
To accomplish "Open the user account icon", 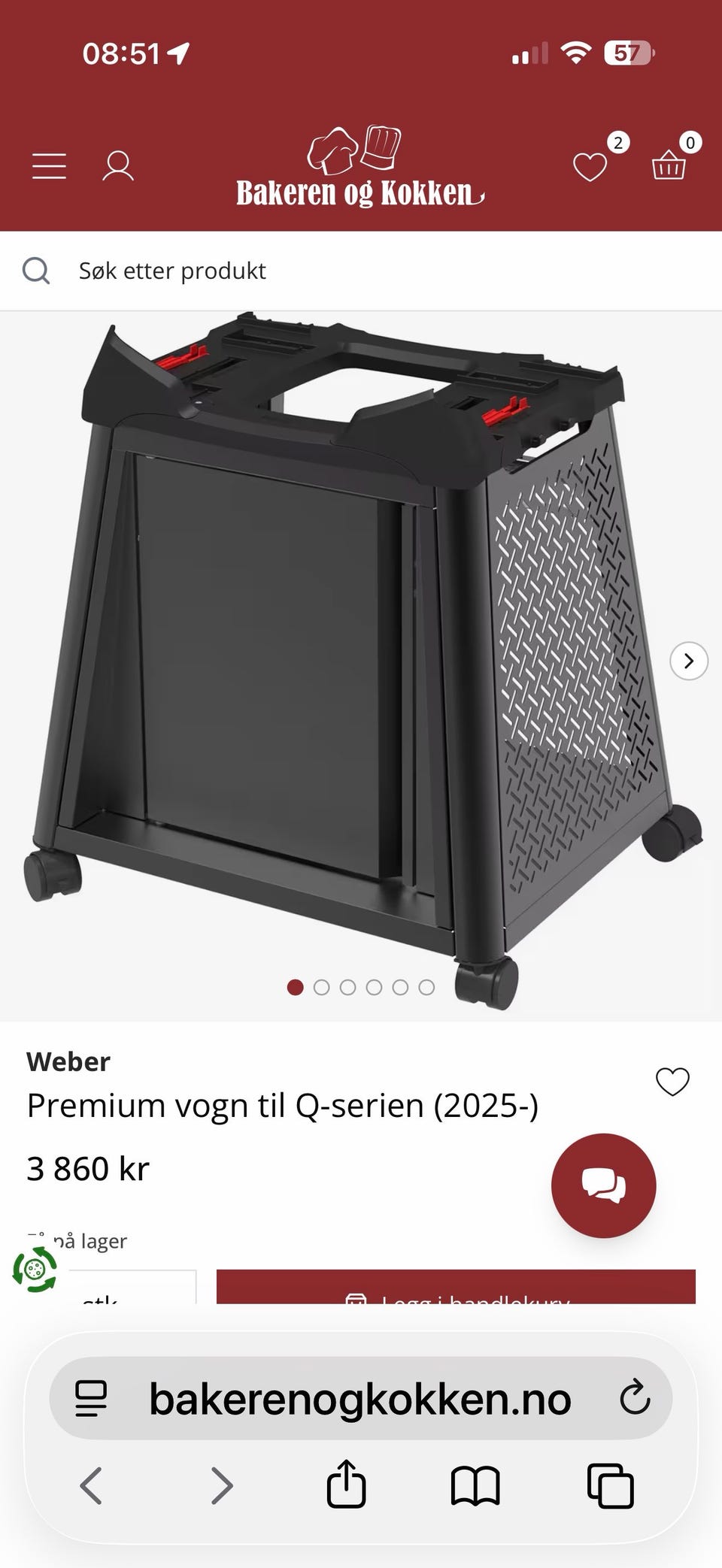I will click(118, 166).
